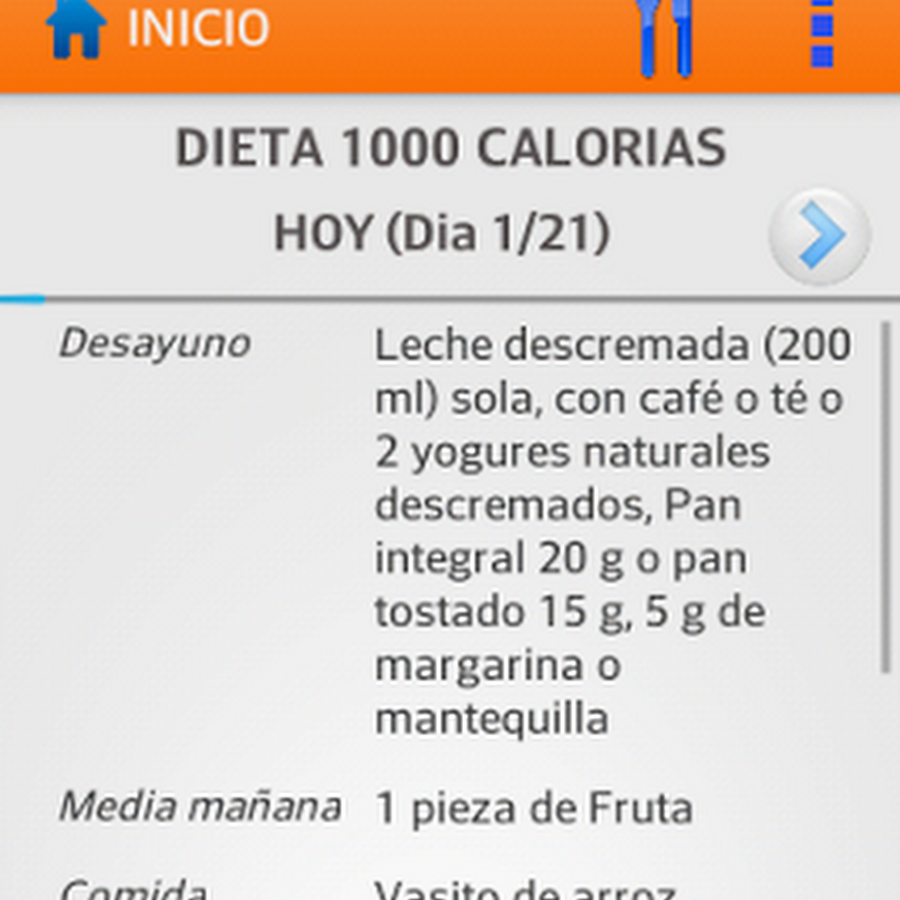The image size is (900, 900).
Task: Advance to the next diet day
Action: (820, 237)
